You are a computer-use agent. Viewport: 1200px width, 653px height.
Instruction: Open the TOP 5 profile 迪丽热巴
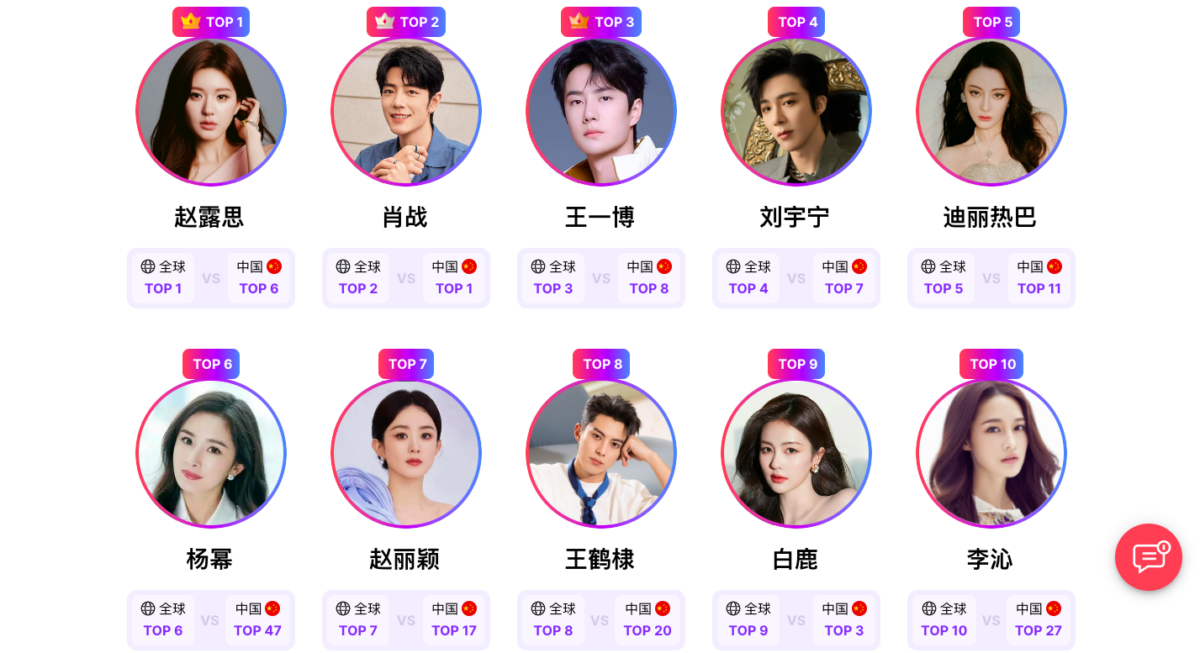(x=991, y=112)
